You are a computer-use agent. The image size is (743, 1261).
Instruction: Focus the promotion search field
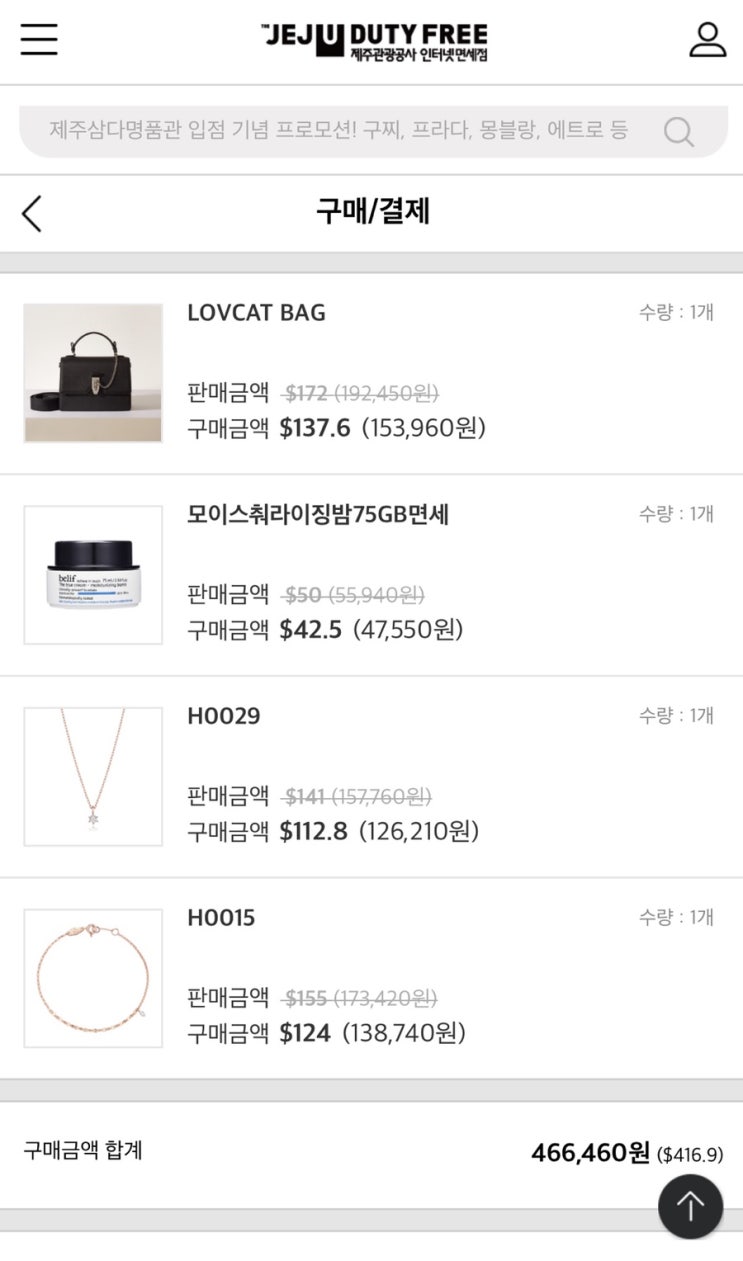click(340, 130)
